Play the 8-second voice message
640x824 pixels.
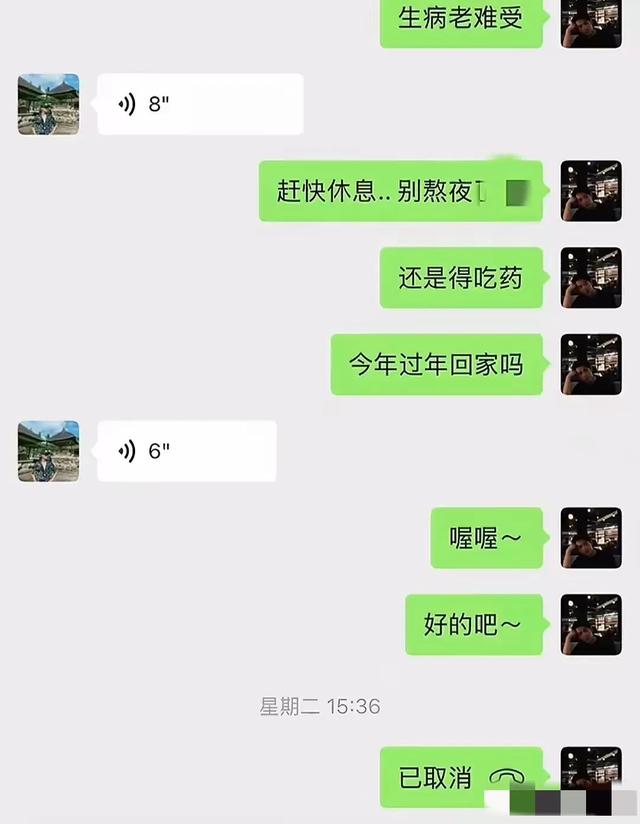click(199, 104)
